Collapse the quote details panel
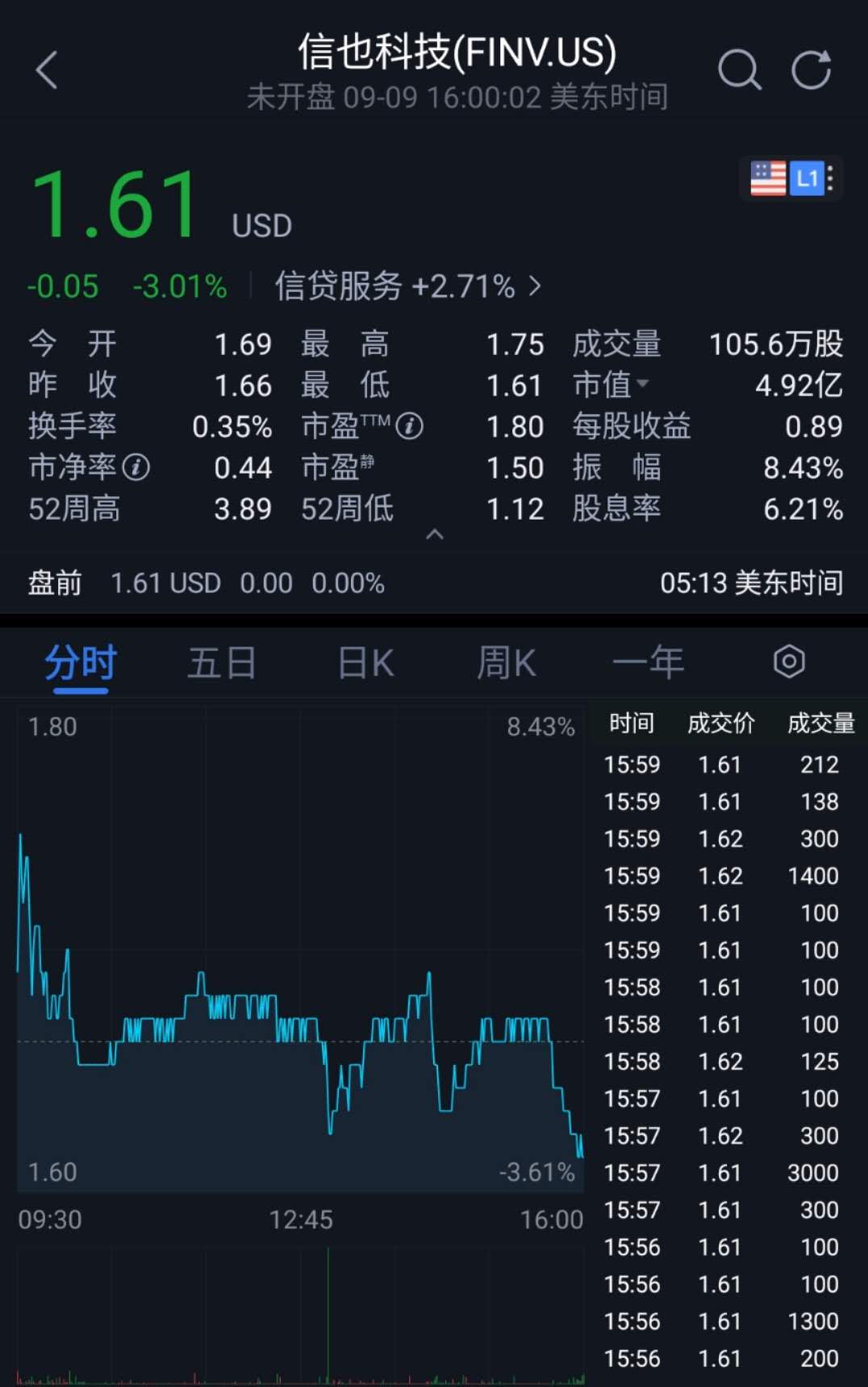This screenshot has height=1387, width=868. (x=435, y=534)
